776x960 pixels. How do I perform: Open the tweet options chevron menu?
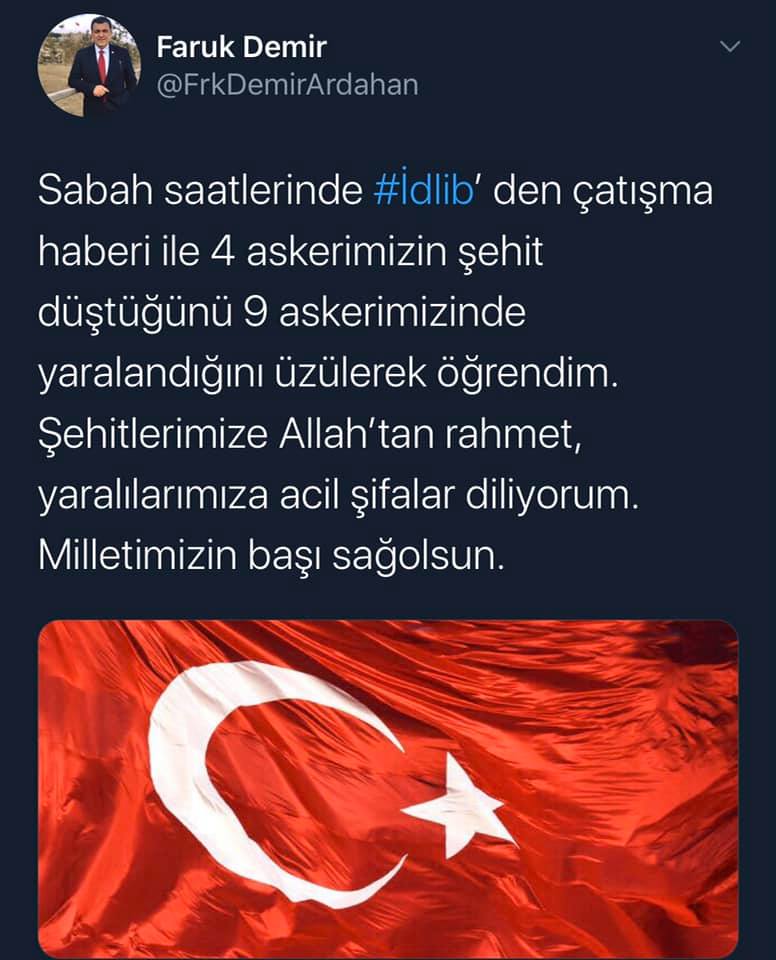(731, 47)
